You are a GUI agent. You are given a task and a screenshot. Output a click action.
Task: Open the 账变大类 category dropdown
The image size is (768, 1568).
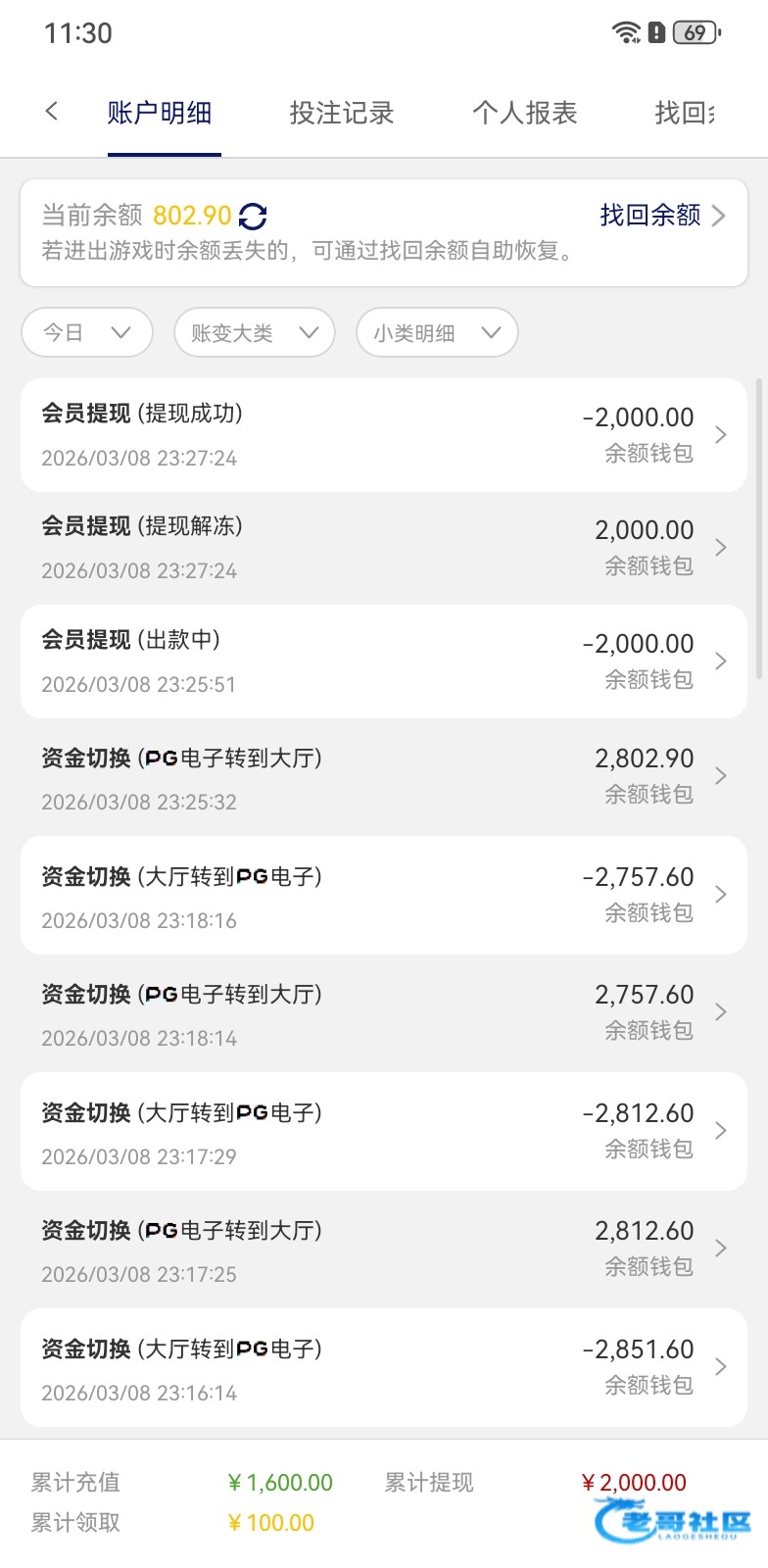click(x=254, y=333)
